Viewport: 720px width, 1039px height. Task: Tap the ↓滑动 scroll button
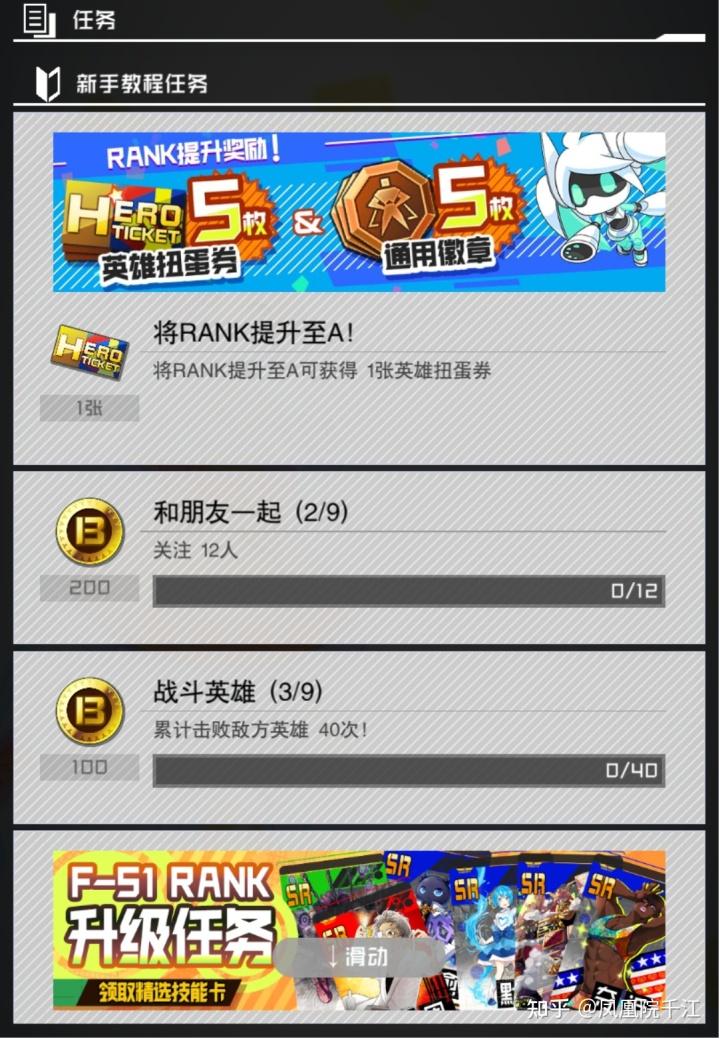tap(358, 956)
